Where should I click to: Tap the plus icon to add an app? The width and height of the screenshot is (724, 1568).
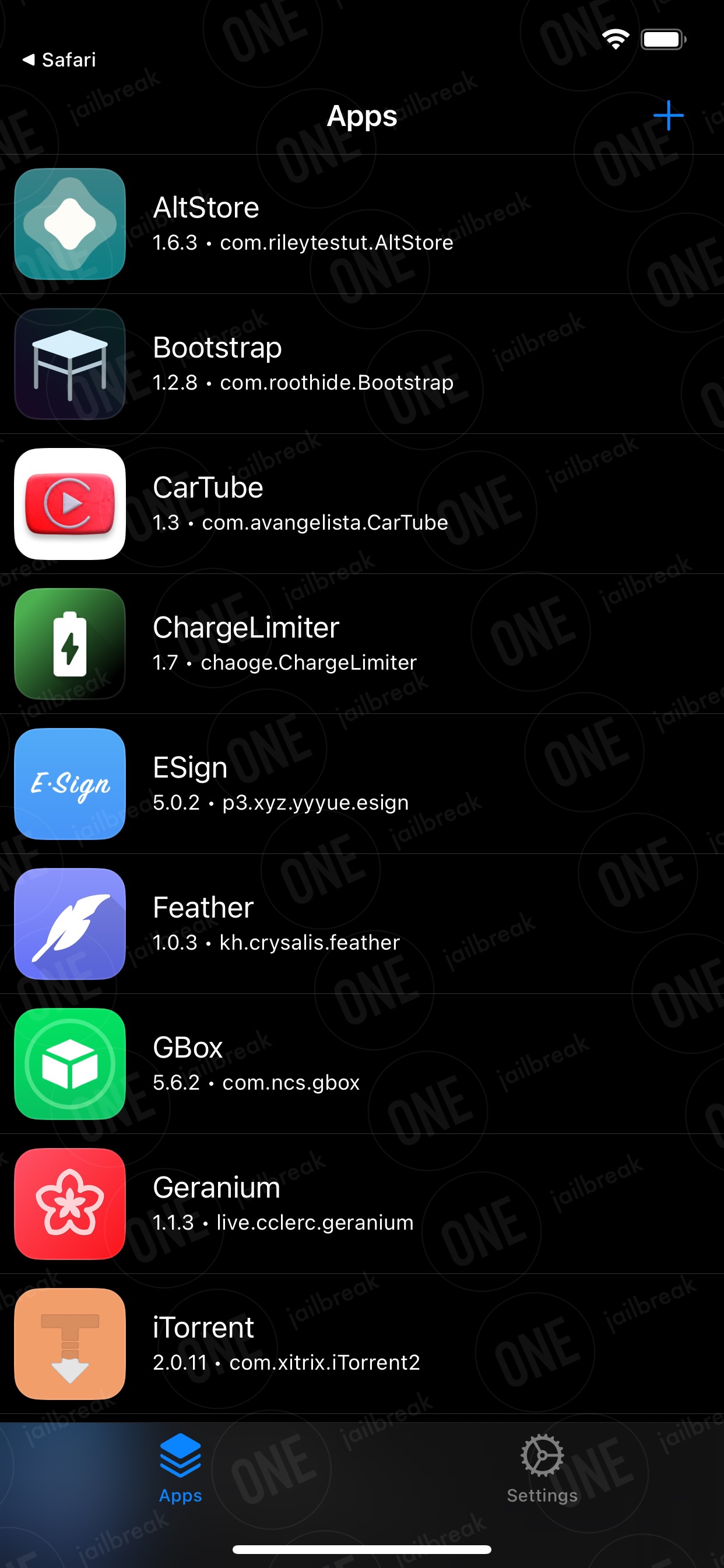pos(668,116)
